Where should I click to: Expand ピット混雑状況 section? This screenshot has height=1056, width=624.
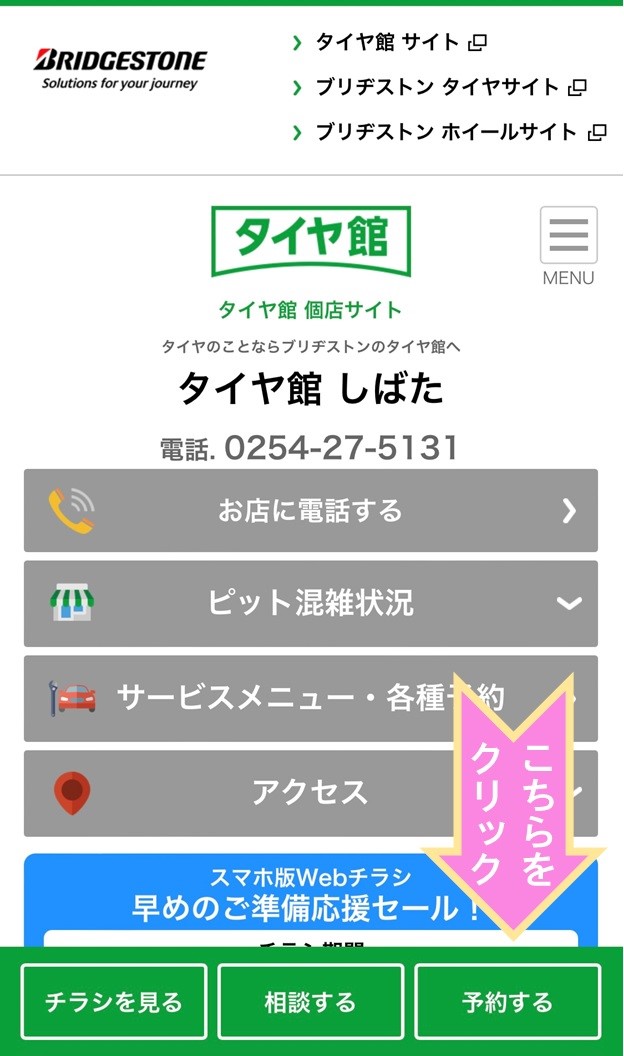[311, 603]
